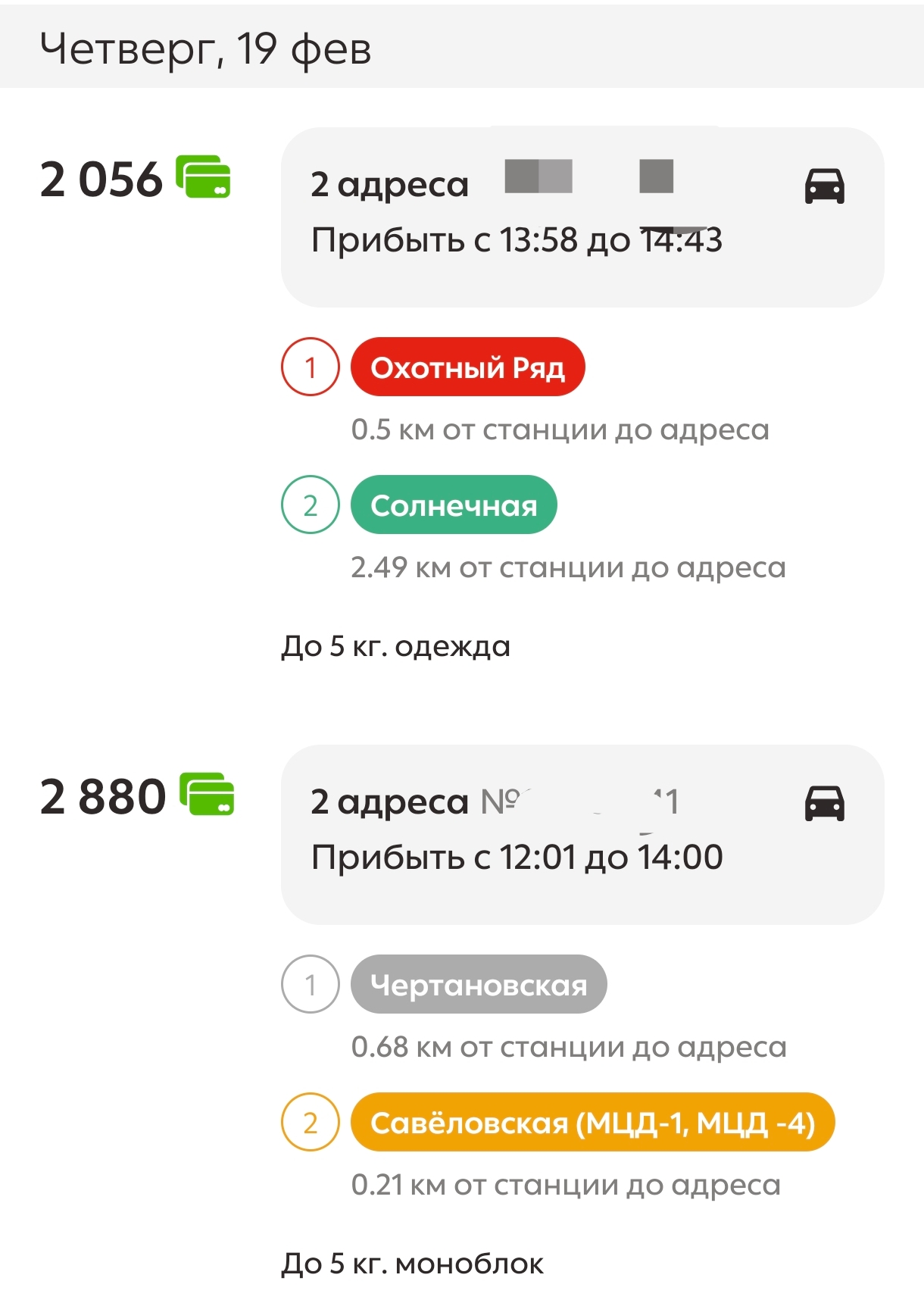Open the order arriving 13:58 to 14:43

pyautogui.click(x=582, y=217)
